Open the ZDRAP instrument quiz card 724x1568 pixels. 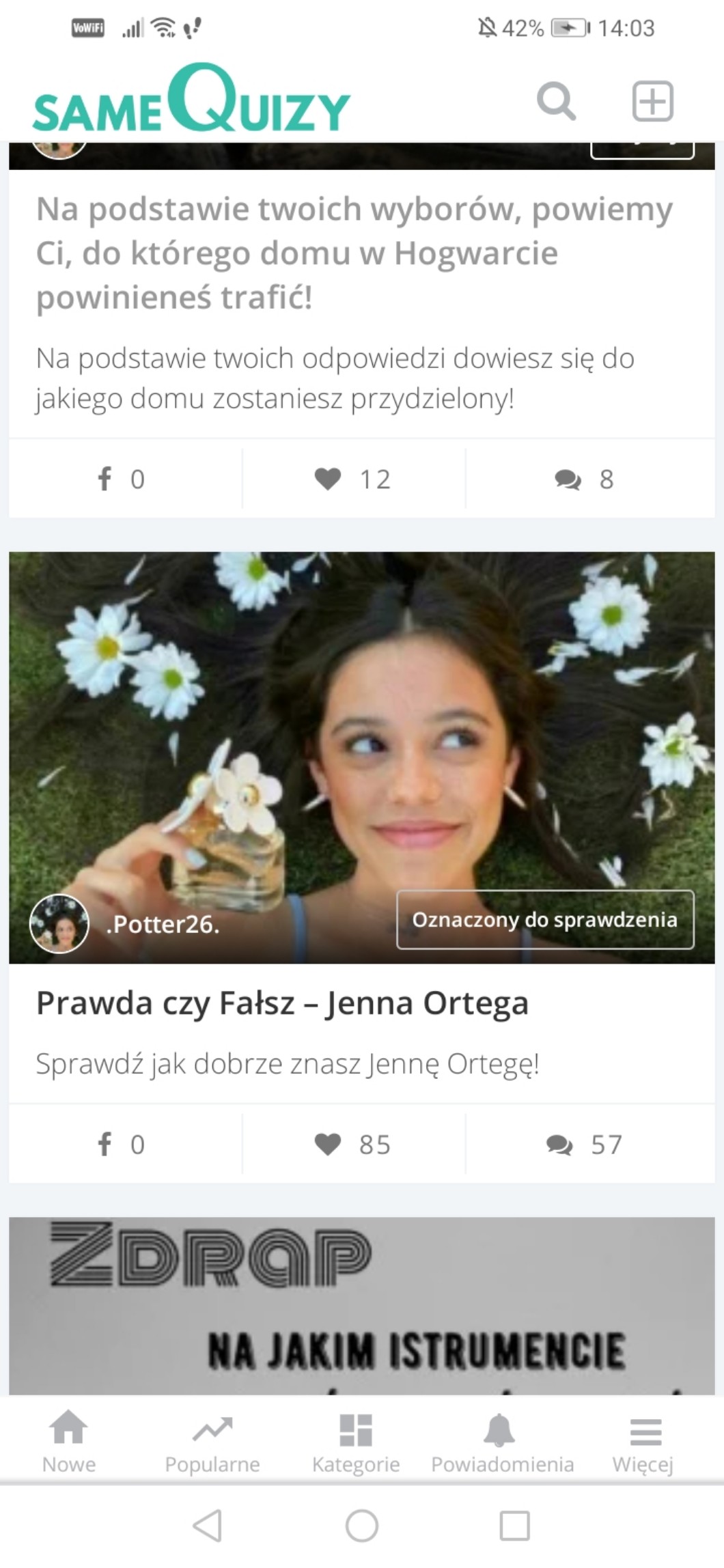click(x=362, y=1304)
